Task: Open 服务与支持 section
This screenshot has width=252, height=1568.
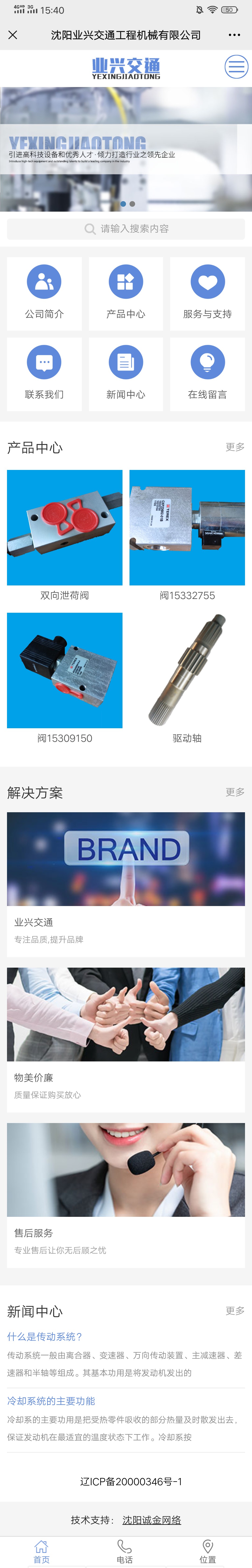Action: click(208, 293)
